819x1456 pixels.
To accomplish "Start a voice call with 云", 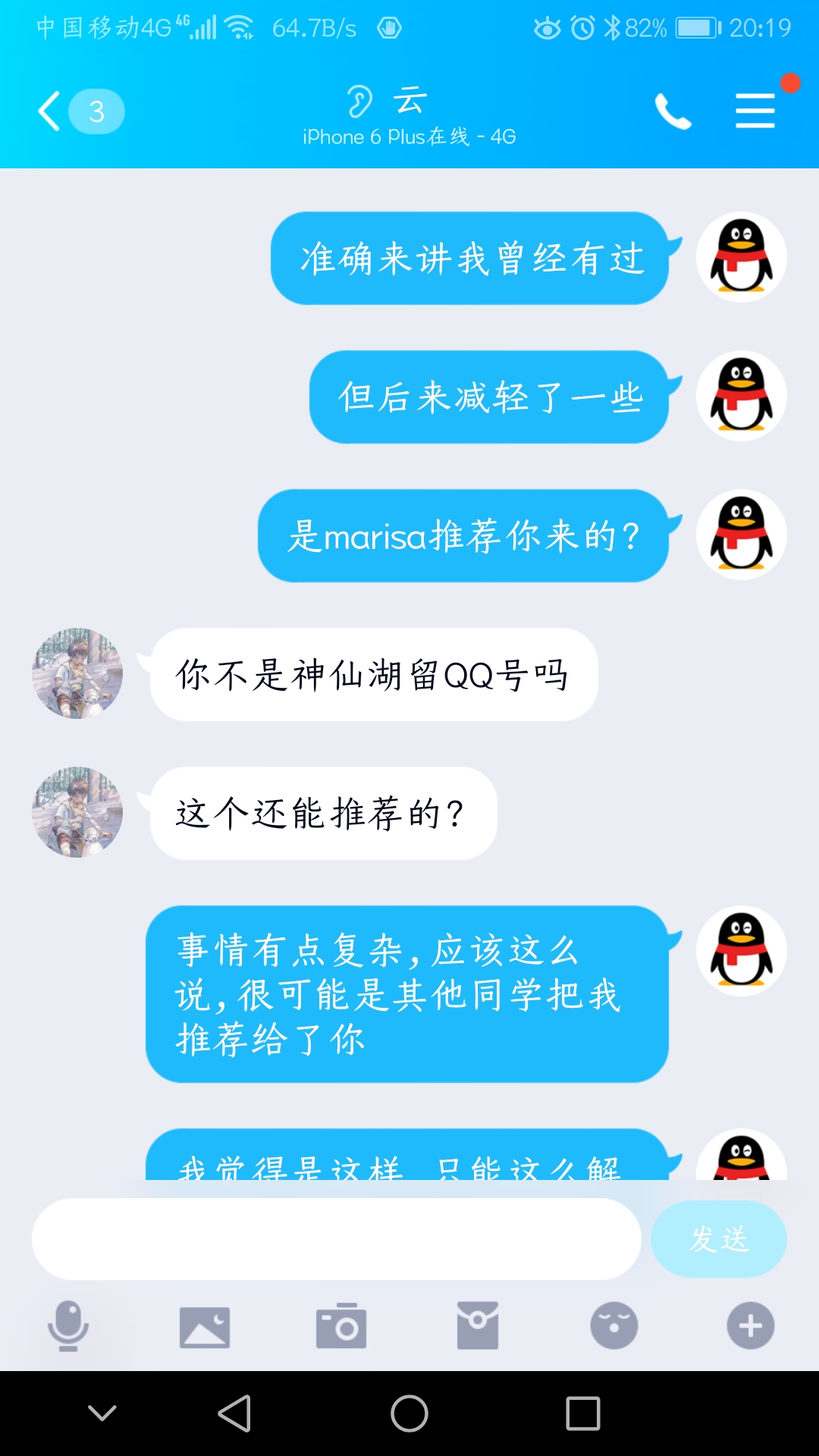I will pyautogui.click(x=673, y=111).
